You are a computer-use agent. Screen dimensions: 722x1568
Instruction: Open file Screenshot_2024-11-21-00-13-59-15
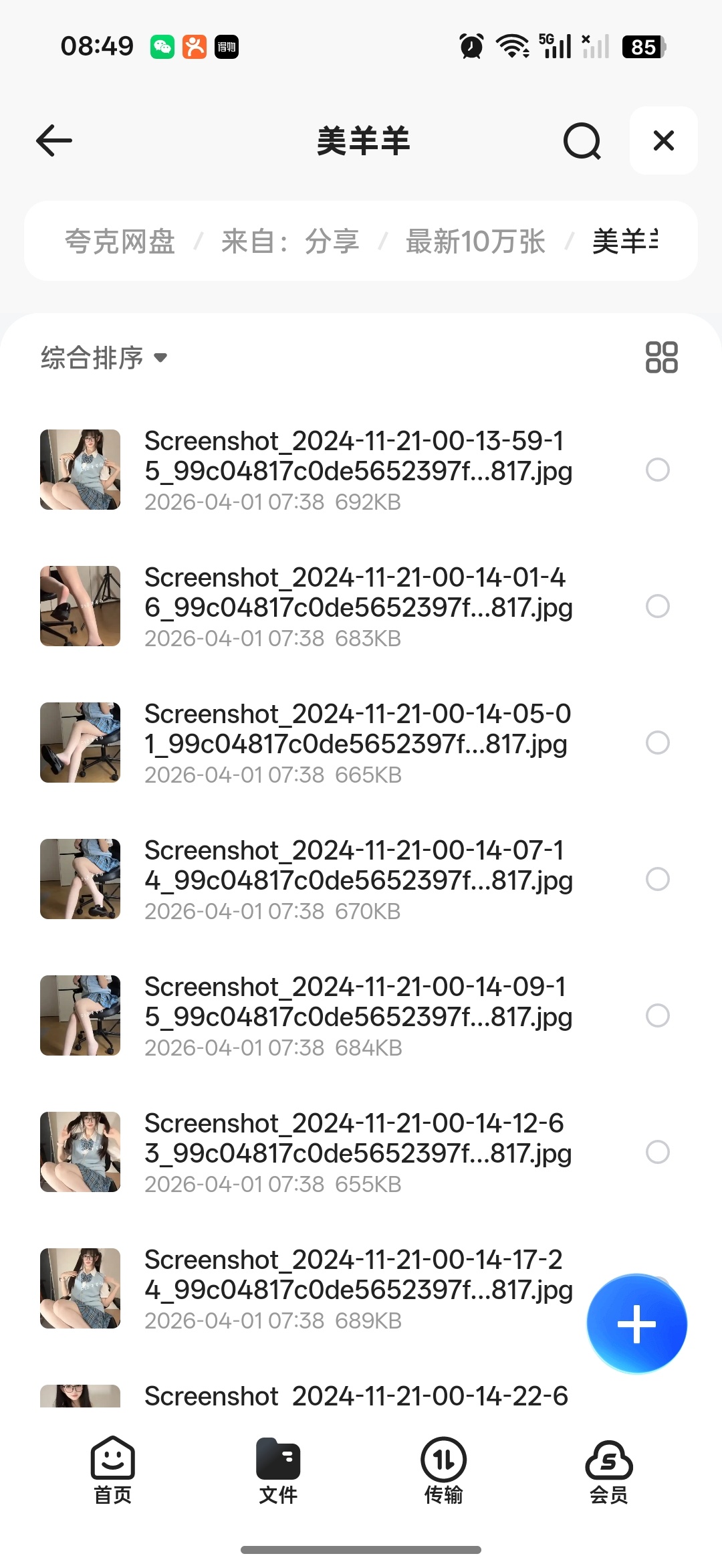[358, 470]
